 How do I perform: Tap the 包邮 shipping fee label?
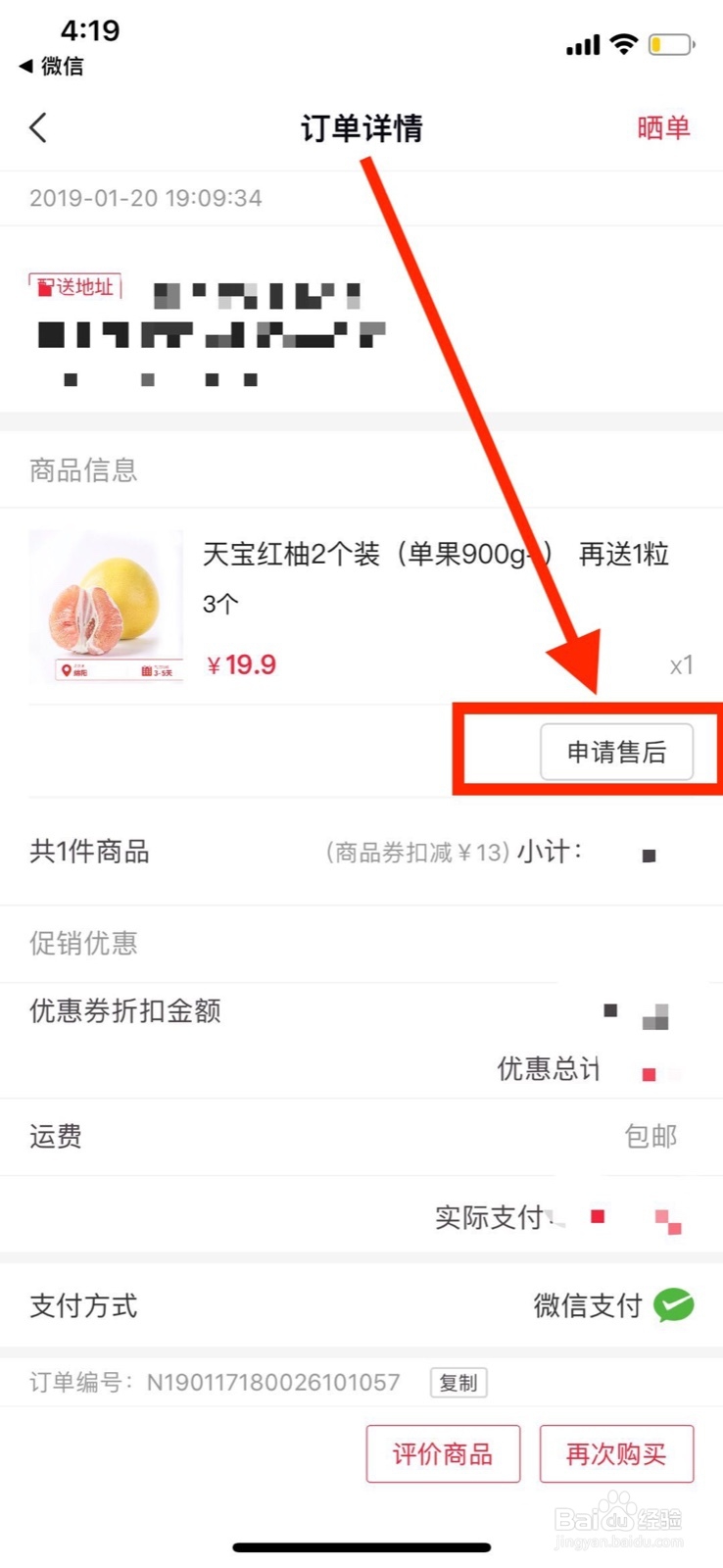pos(651,1137)
